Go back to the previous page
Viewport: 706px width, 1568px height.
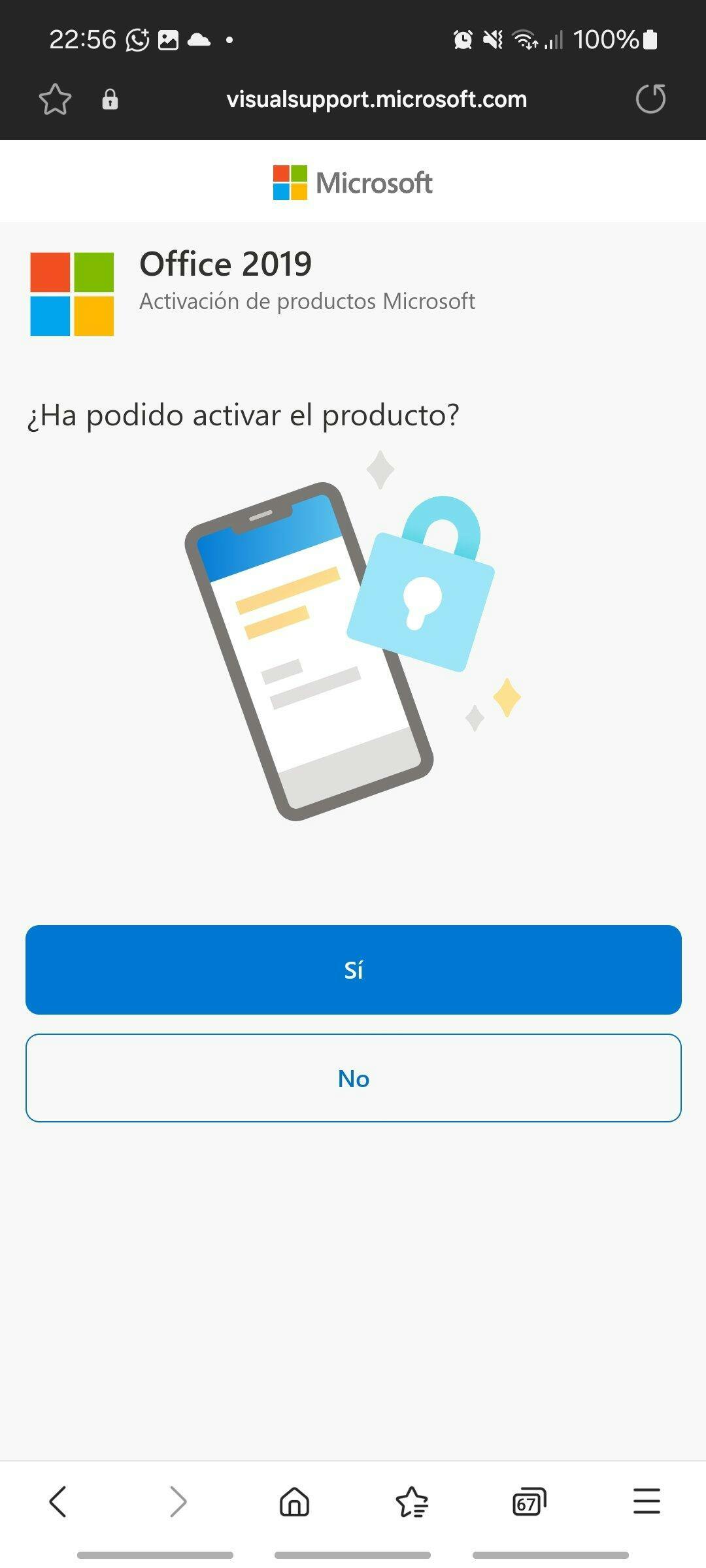(x=58, y=1501)
